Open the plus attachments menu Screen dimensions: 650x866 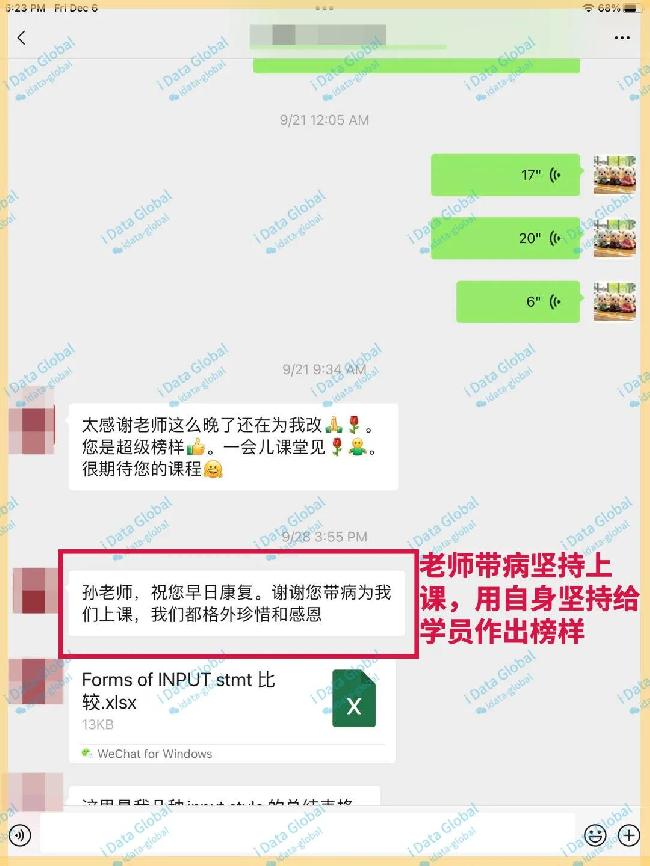628,835
